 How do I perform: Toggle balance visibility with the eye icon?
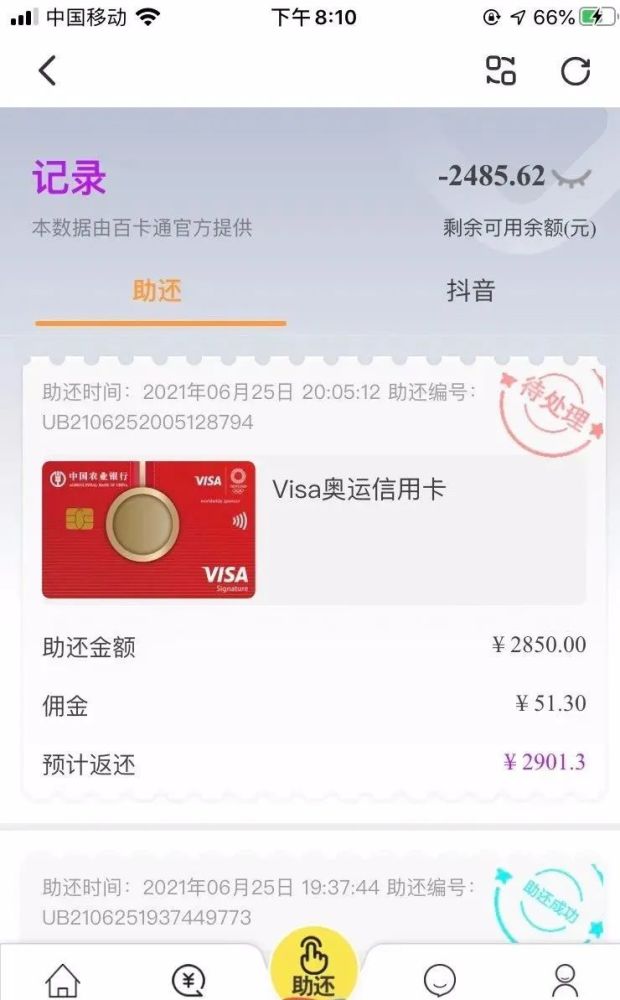click(x=572, y=178)
